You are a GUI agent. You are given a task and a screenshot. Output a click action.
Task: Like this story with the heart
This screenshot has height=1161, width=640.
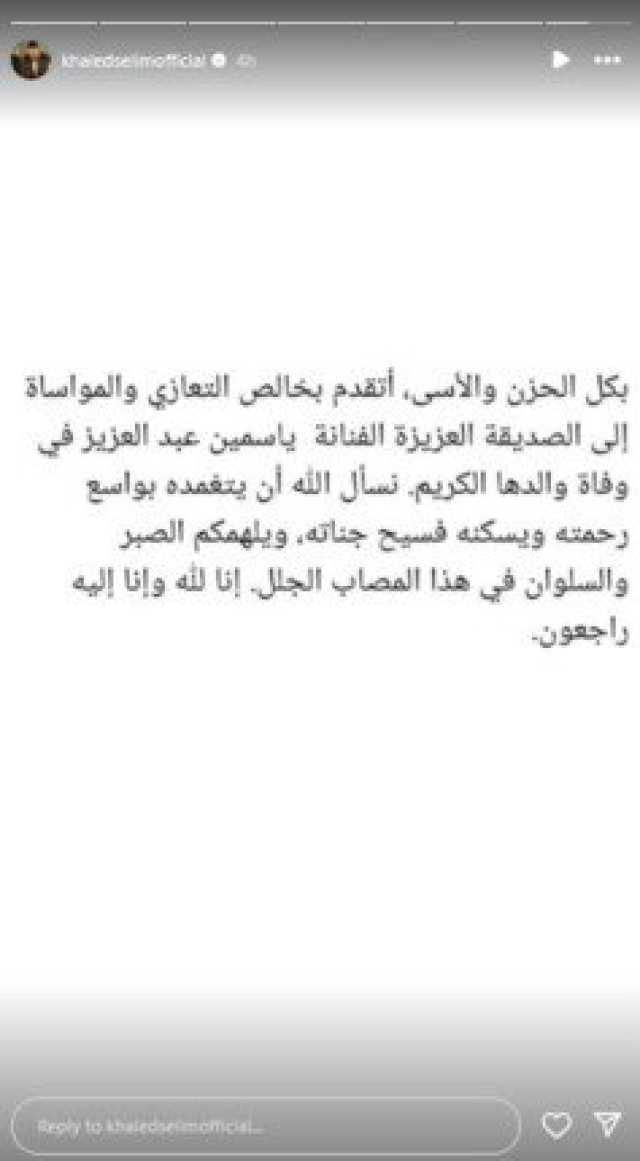click(557, 1126)
